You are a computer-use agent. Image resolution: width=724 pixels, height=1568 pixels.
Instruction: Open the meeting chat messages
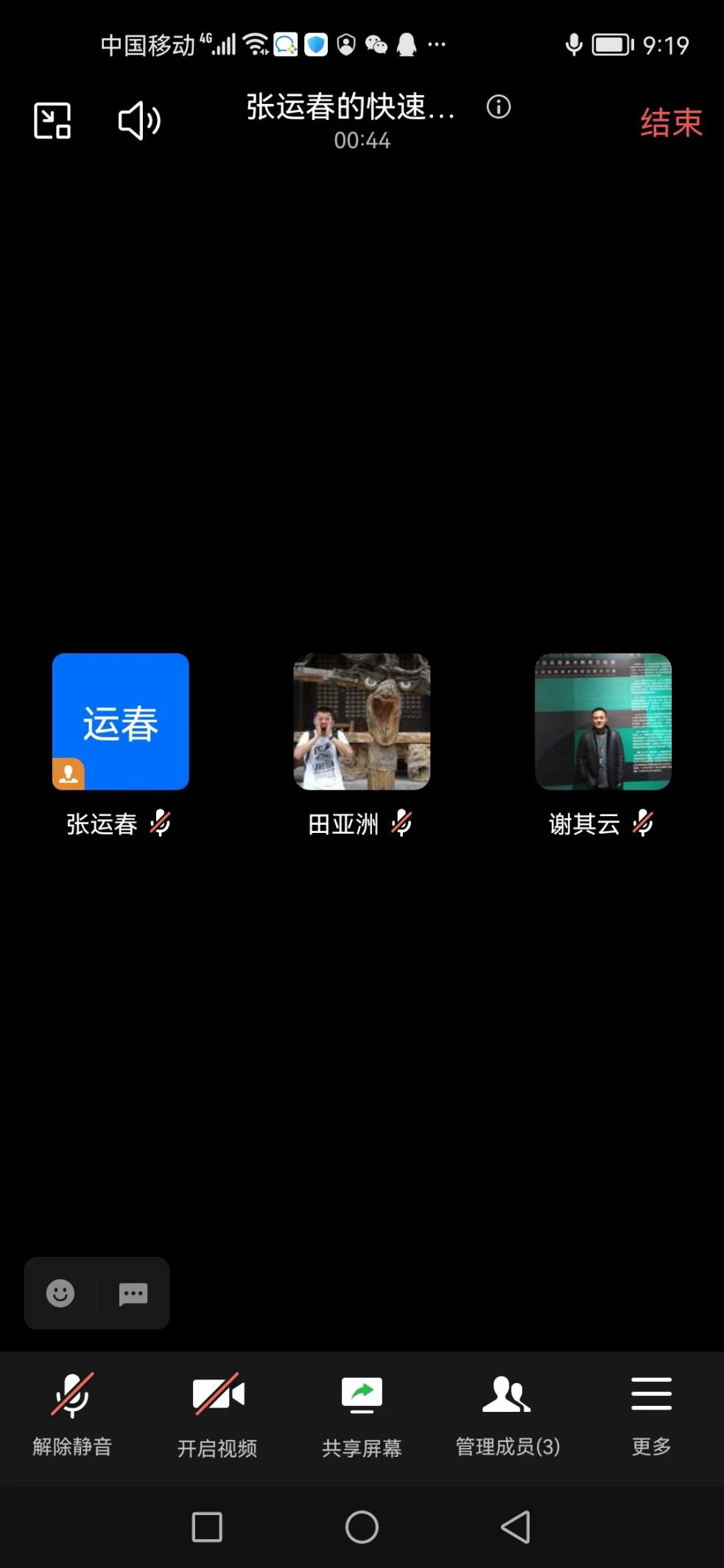[x=133, y=1293]
